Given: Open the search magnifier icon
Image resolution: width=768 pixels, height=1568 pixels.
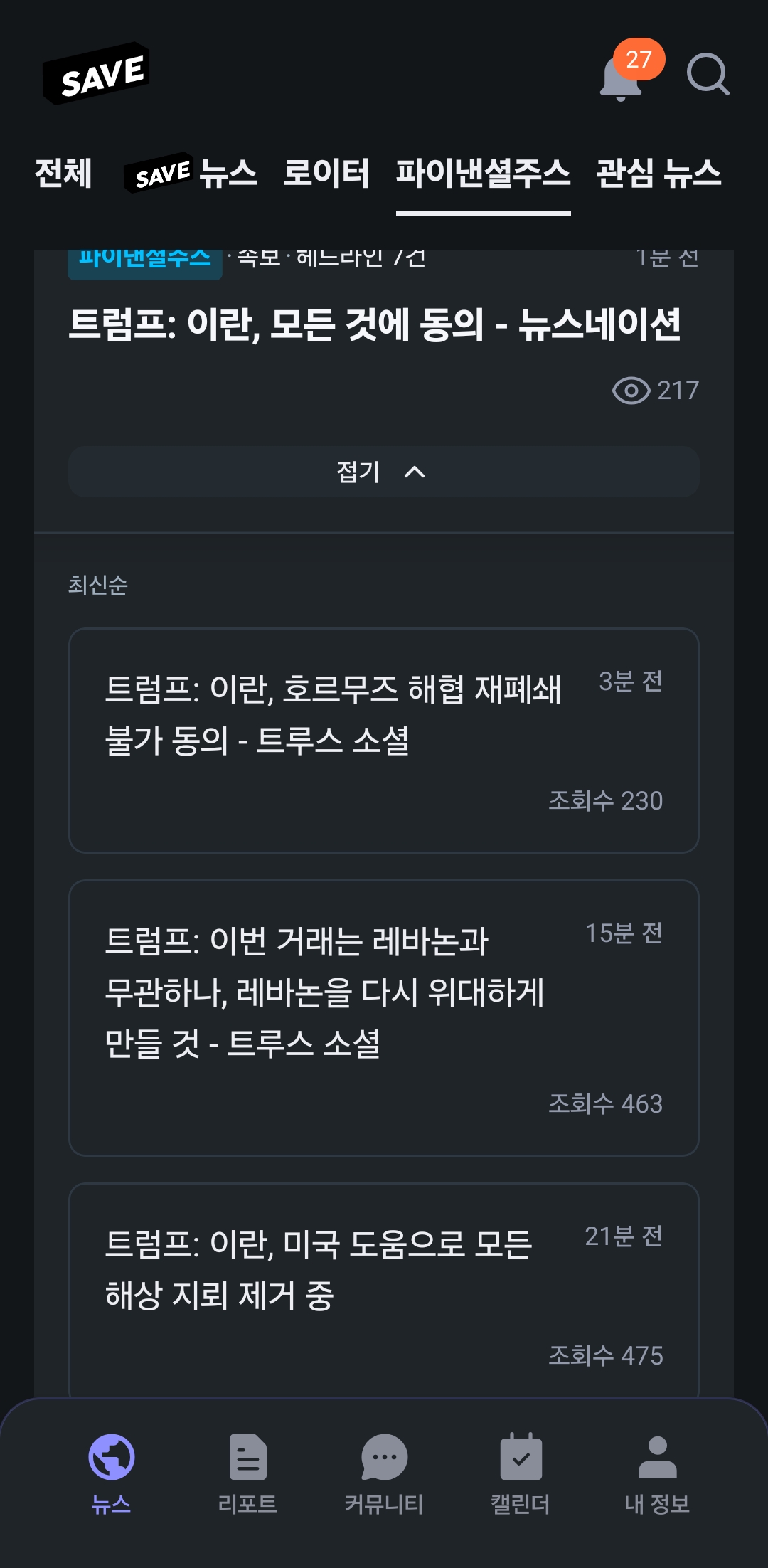Looking at the screenshot, I should pyautogui.click(x=708, y=73).
